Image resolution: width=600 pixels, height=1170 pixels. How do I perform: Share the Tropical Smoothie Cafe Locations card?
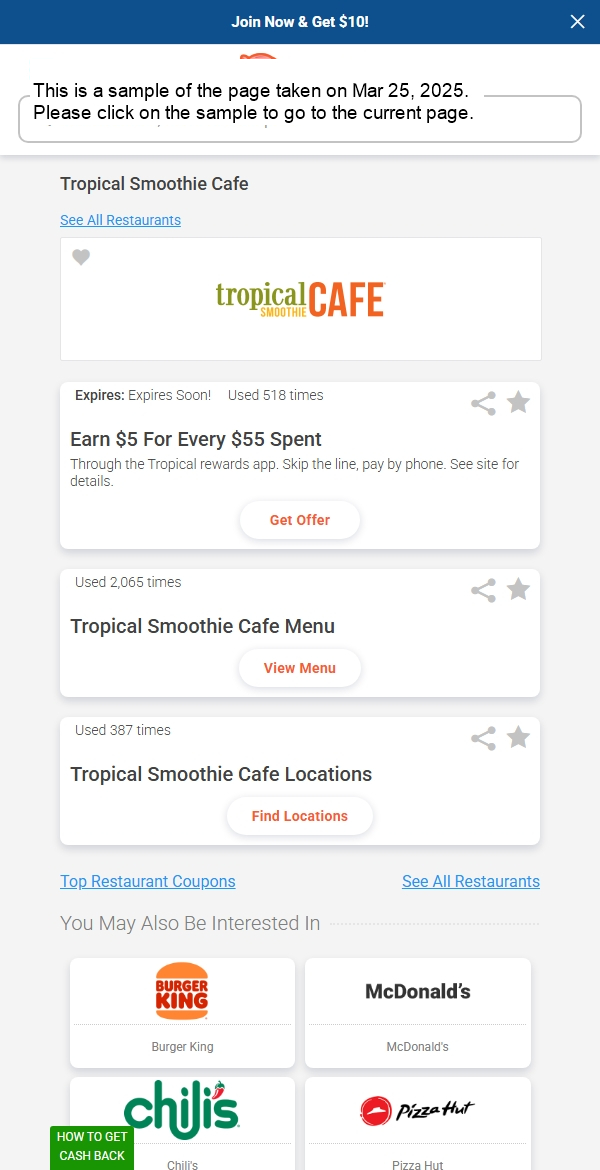coord(483,738)
